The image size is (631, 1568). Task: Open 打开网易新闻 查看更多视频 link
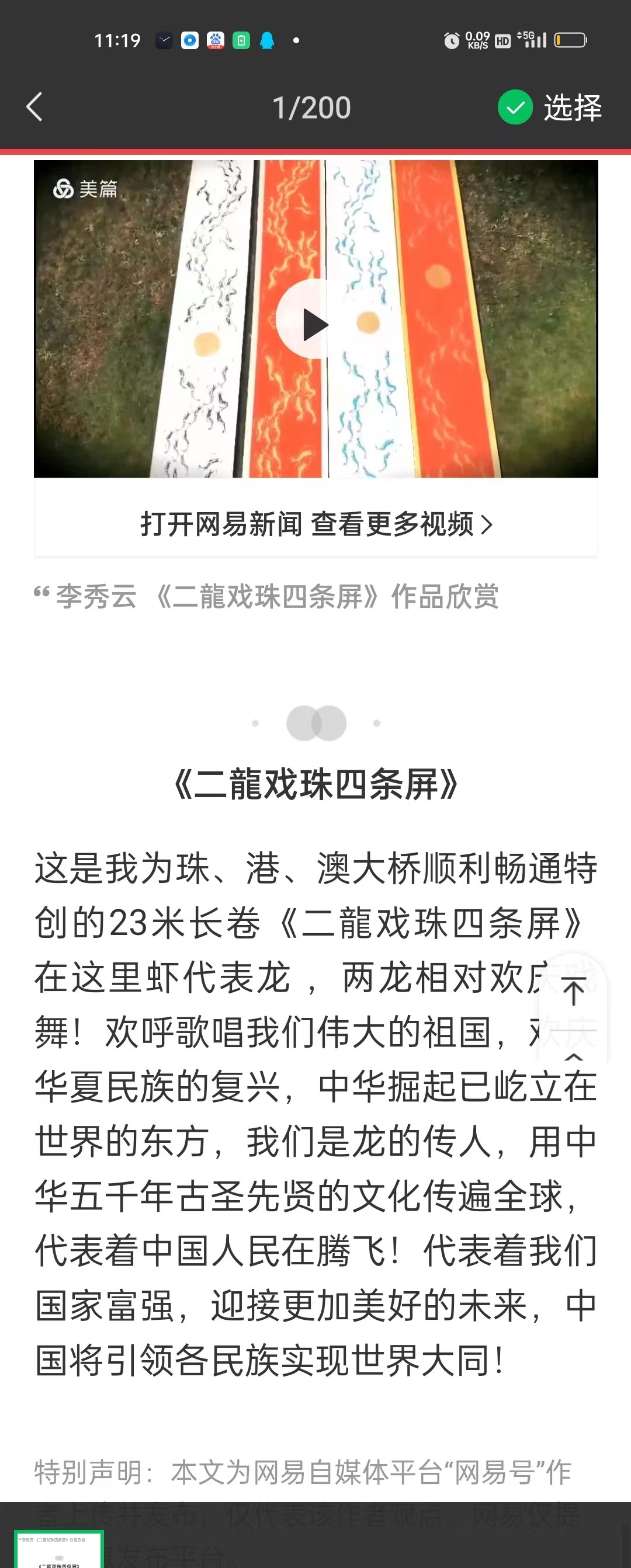click(315, 524)
